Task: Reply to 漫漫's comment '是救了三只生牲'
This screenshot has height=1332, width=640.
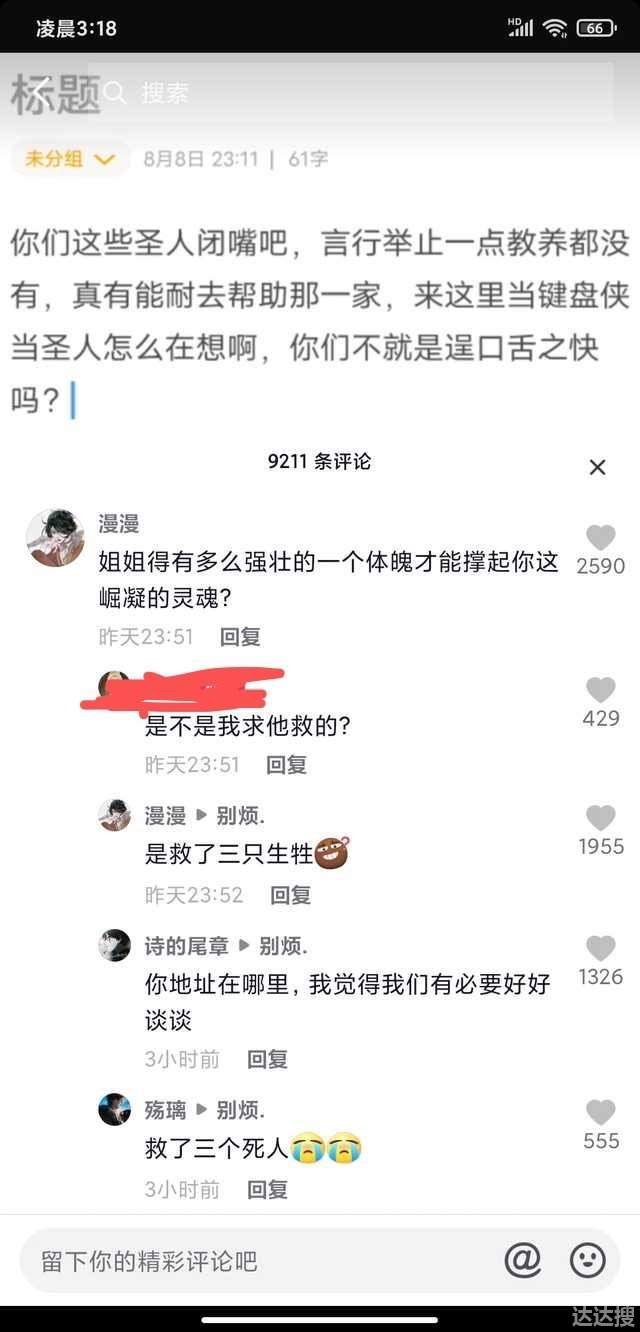Action: (x=290, y=894)
